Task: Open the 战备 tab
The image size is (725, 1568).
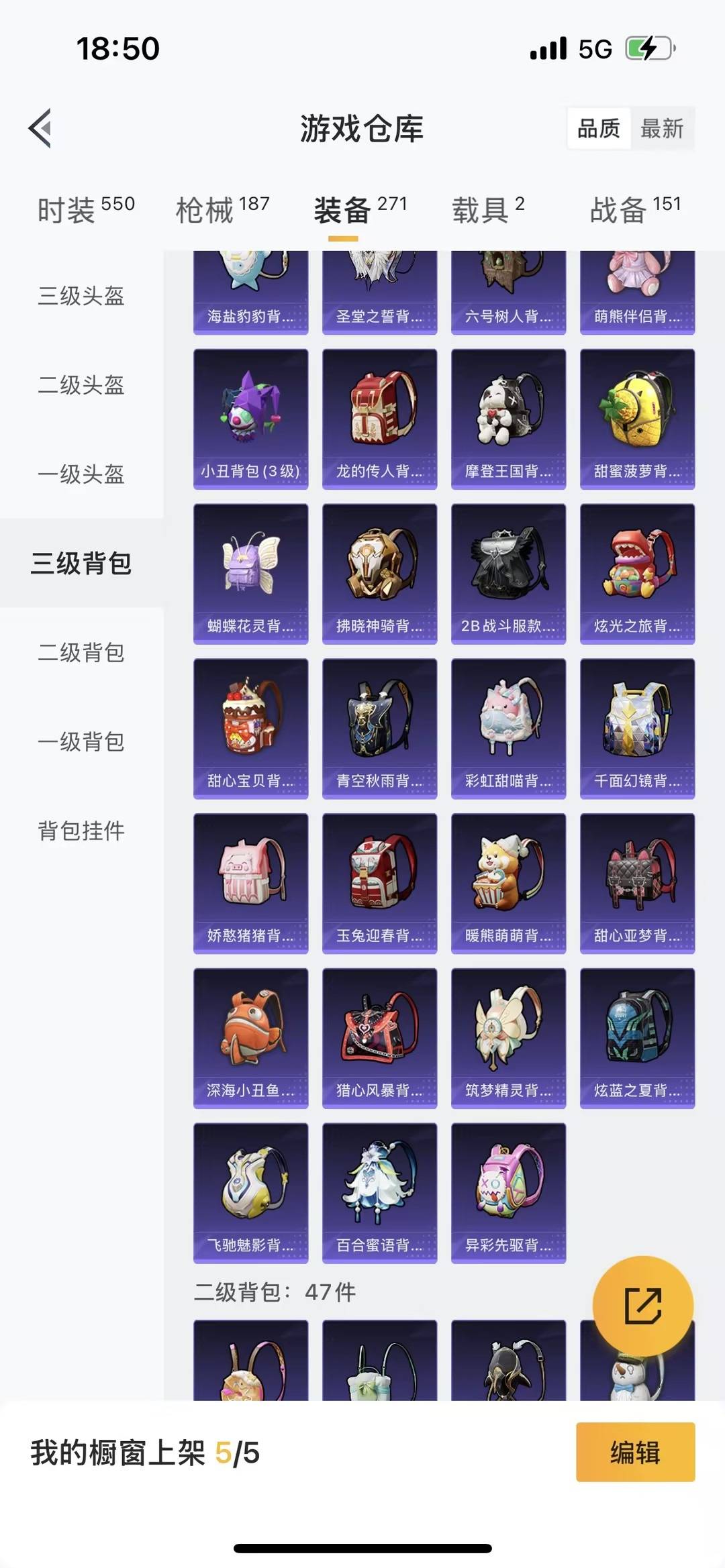Action: (635, 210)
